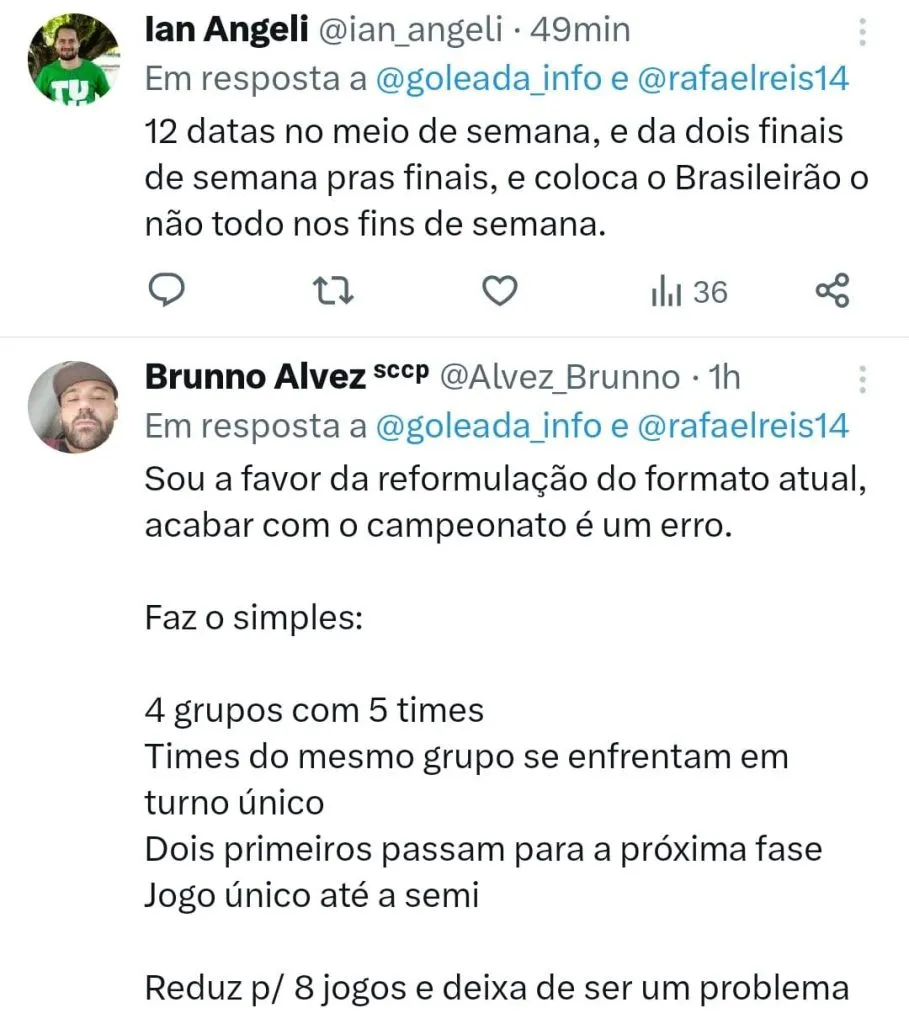909x1024 pixels.
Task: View Ian Angeli's profile via his name
Action: click(x=227, y=31)
